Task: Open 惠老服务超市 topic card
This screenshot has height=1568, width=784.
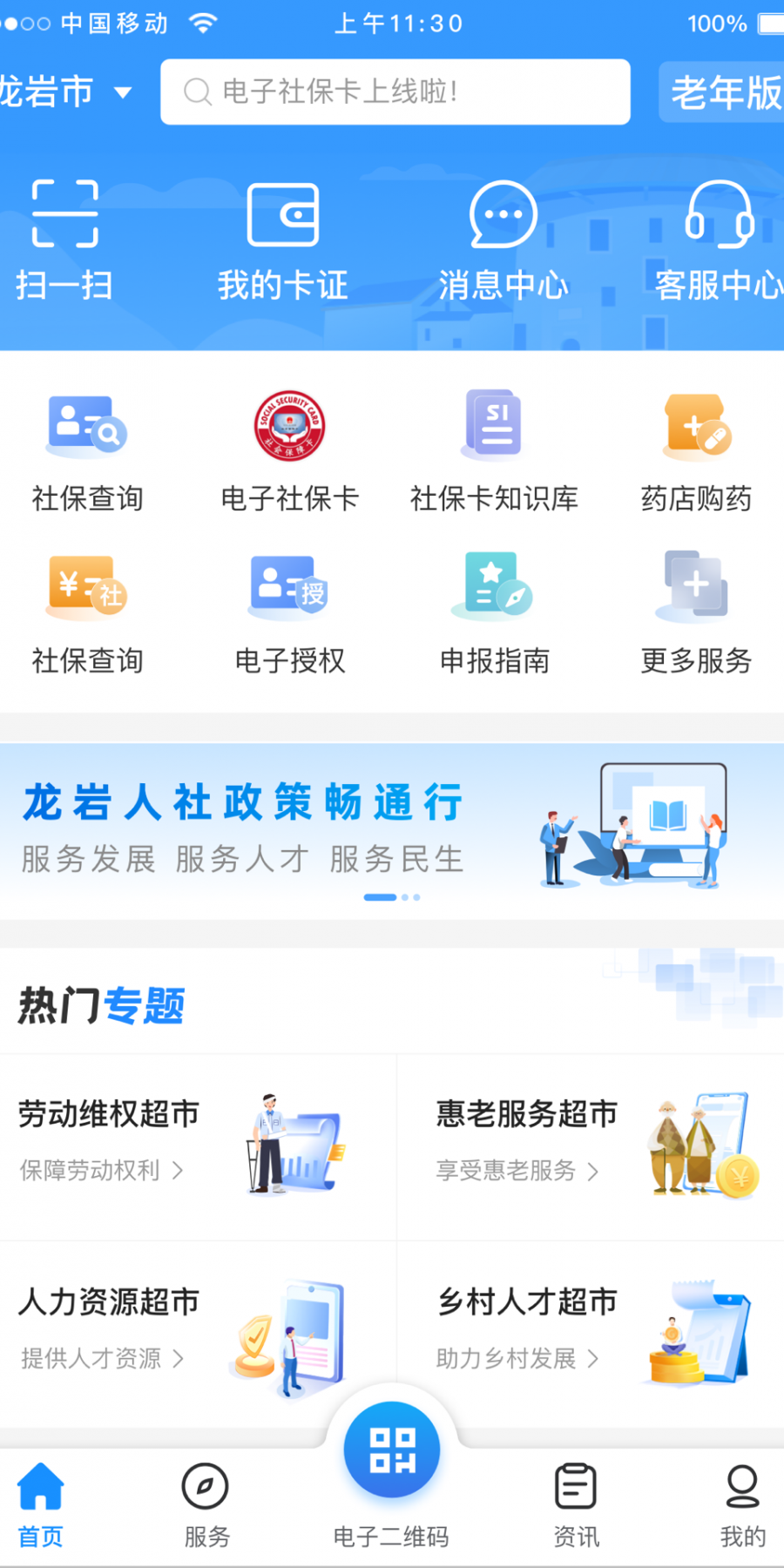Action: (x=591, y=1146)
